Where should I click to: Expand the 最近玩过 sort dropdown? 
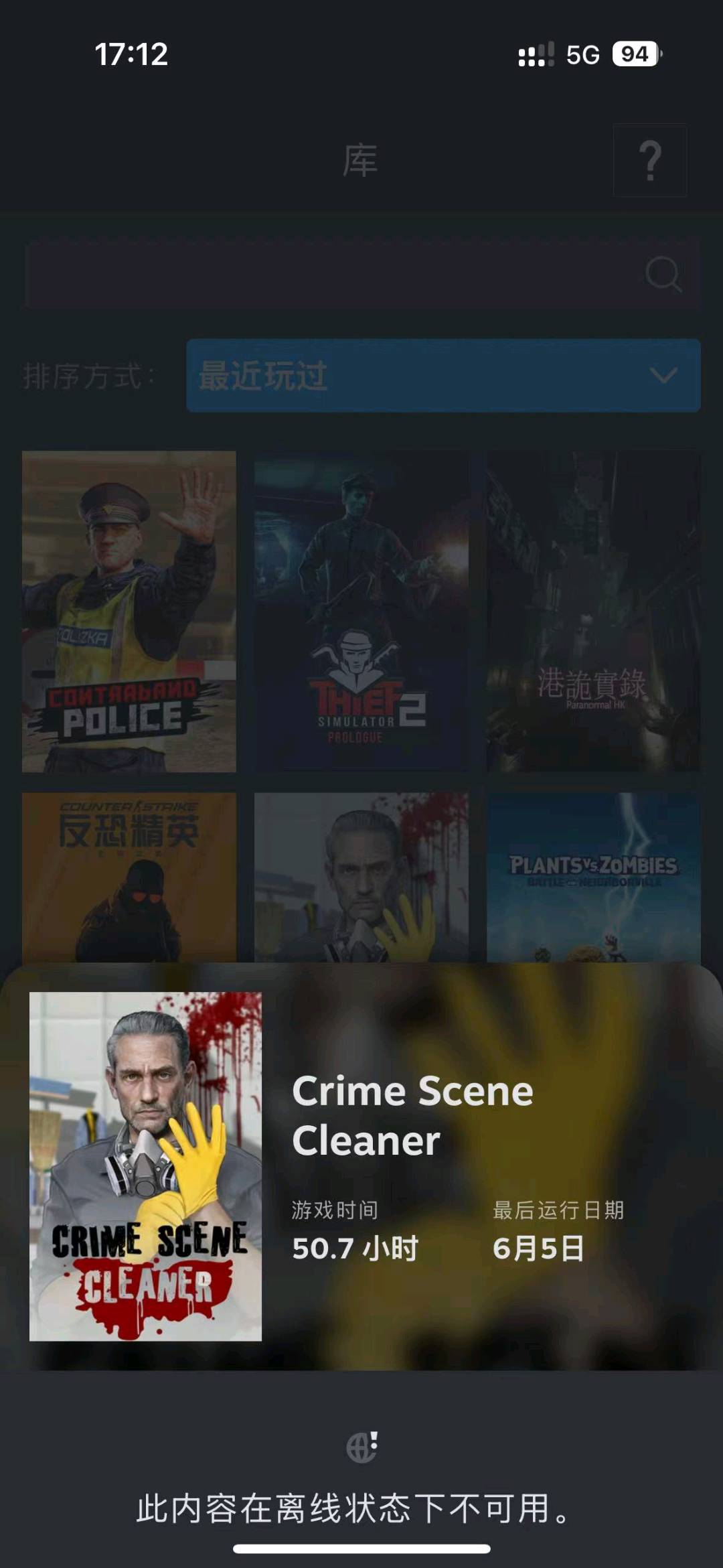[443, 375]
